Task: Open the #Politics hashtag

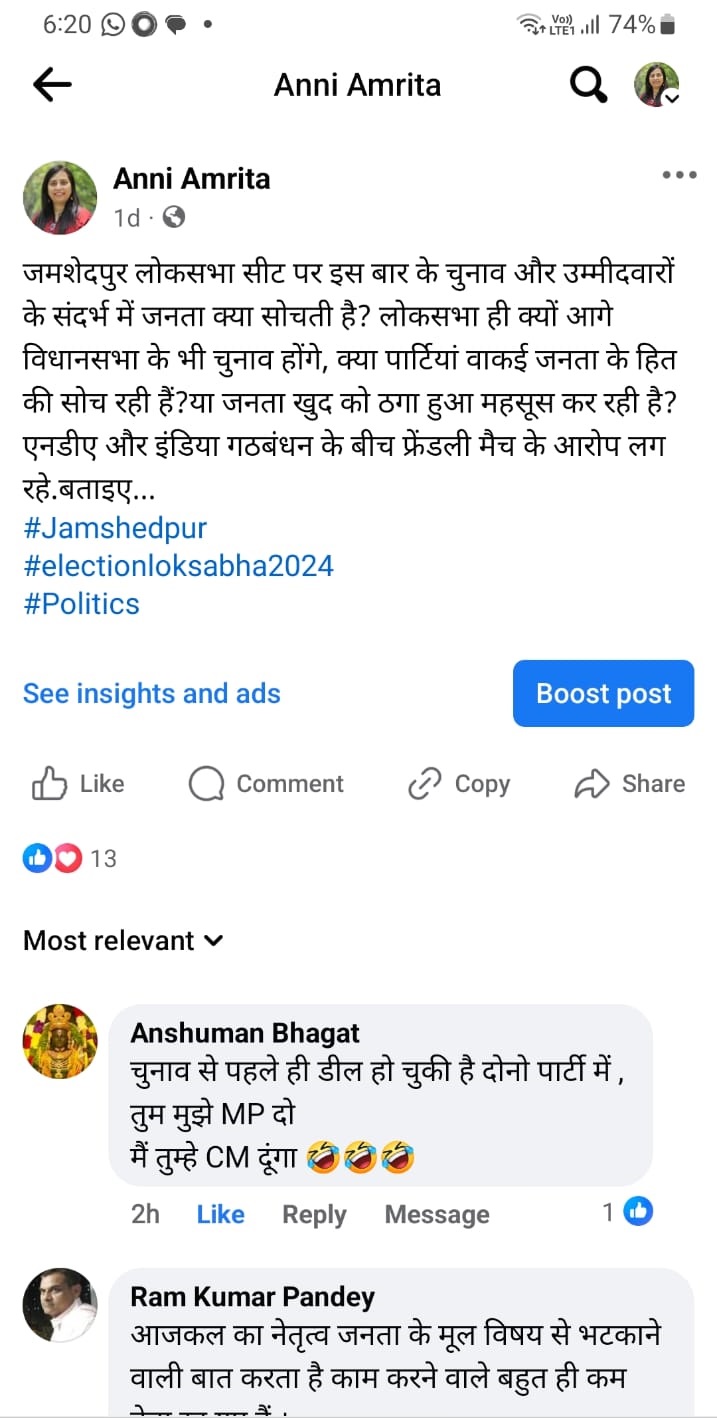Action: 81,604
